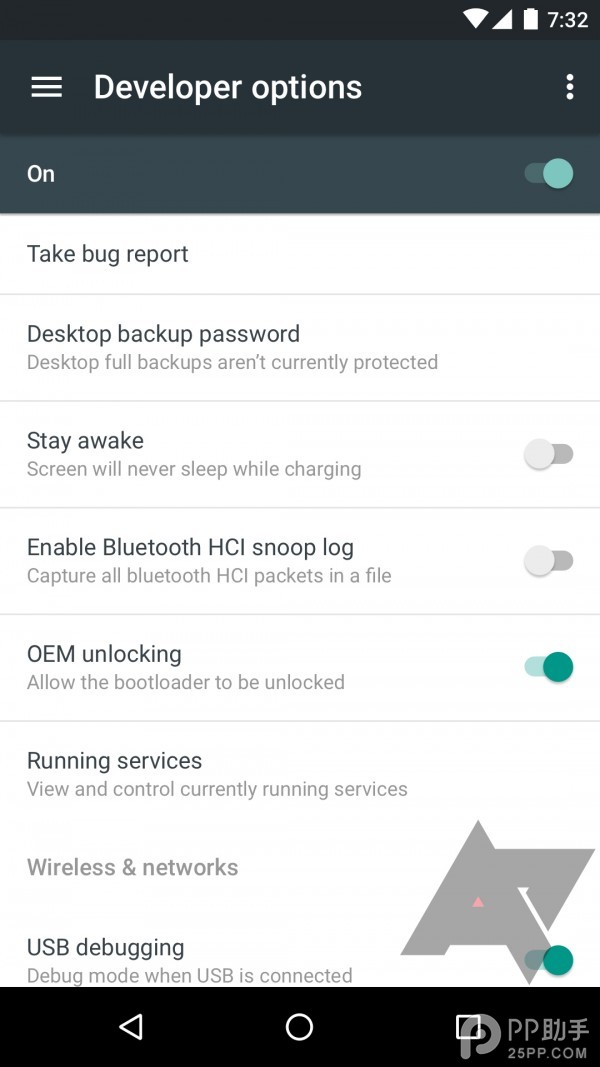Go back using the system back button
The image size is (600, 1067).
point(131,1027)
